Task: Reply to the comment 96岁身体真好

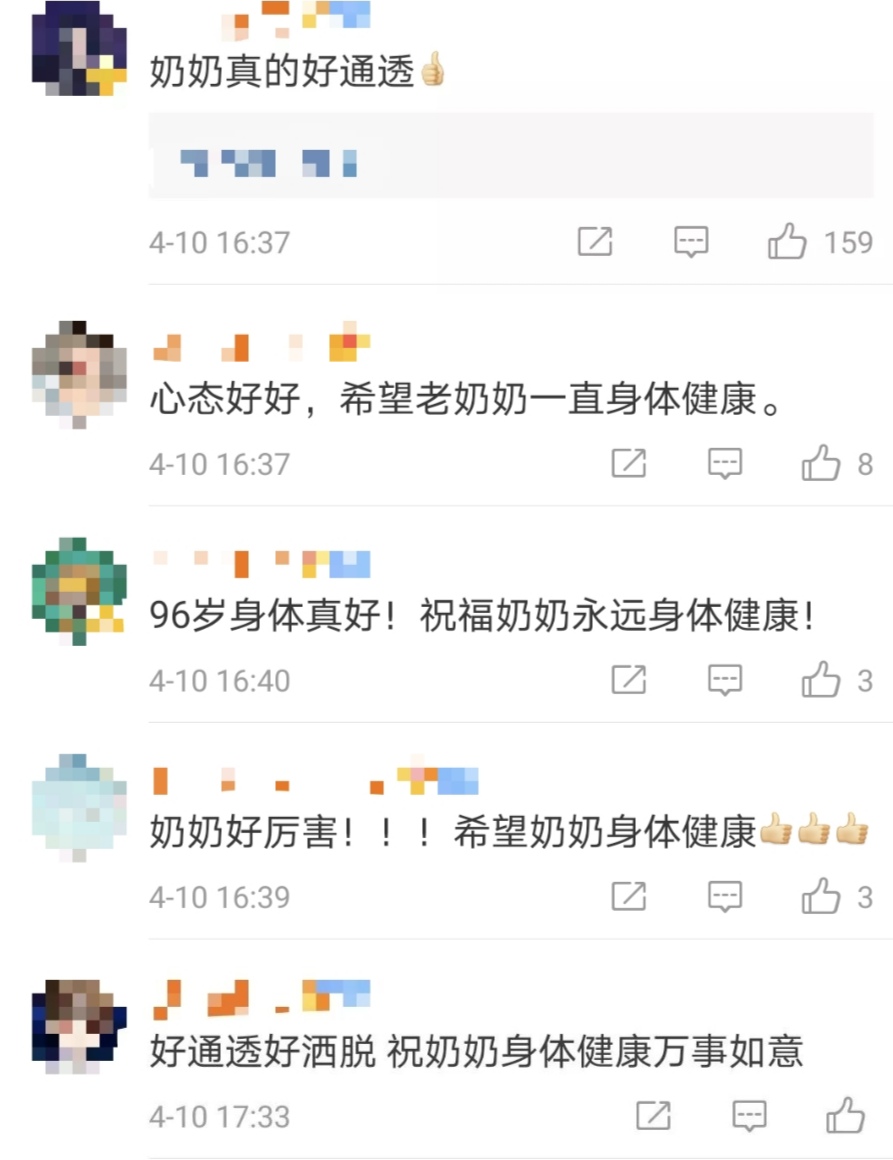Action: tap(725, 680)
